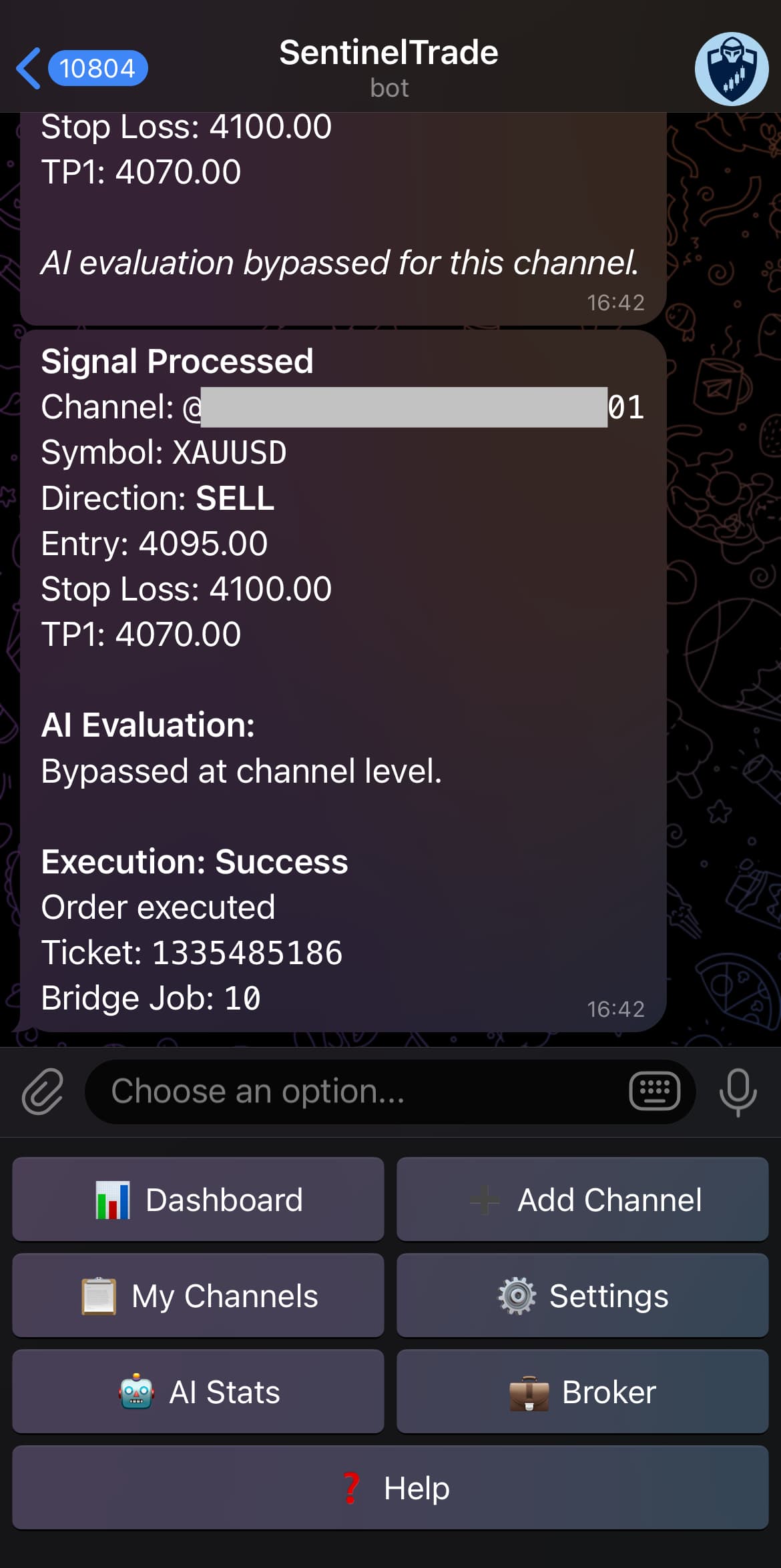Click the 'Choose an option...' input field
Image resolution: width=781 pixels, height=1568 pixels.
click(x=300, y=1092)
